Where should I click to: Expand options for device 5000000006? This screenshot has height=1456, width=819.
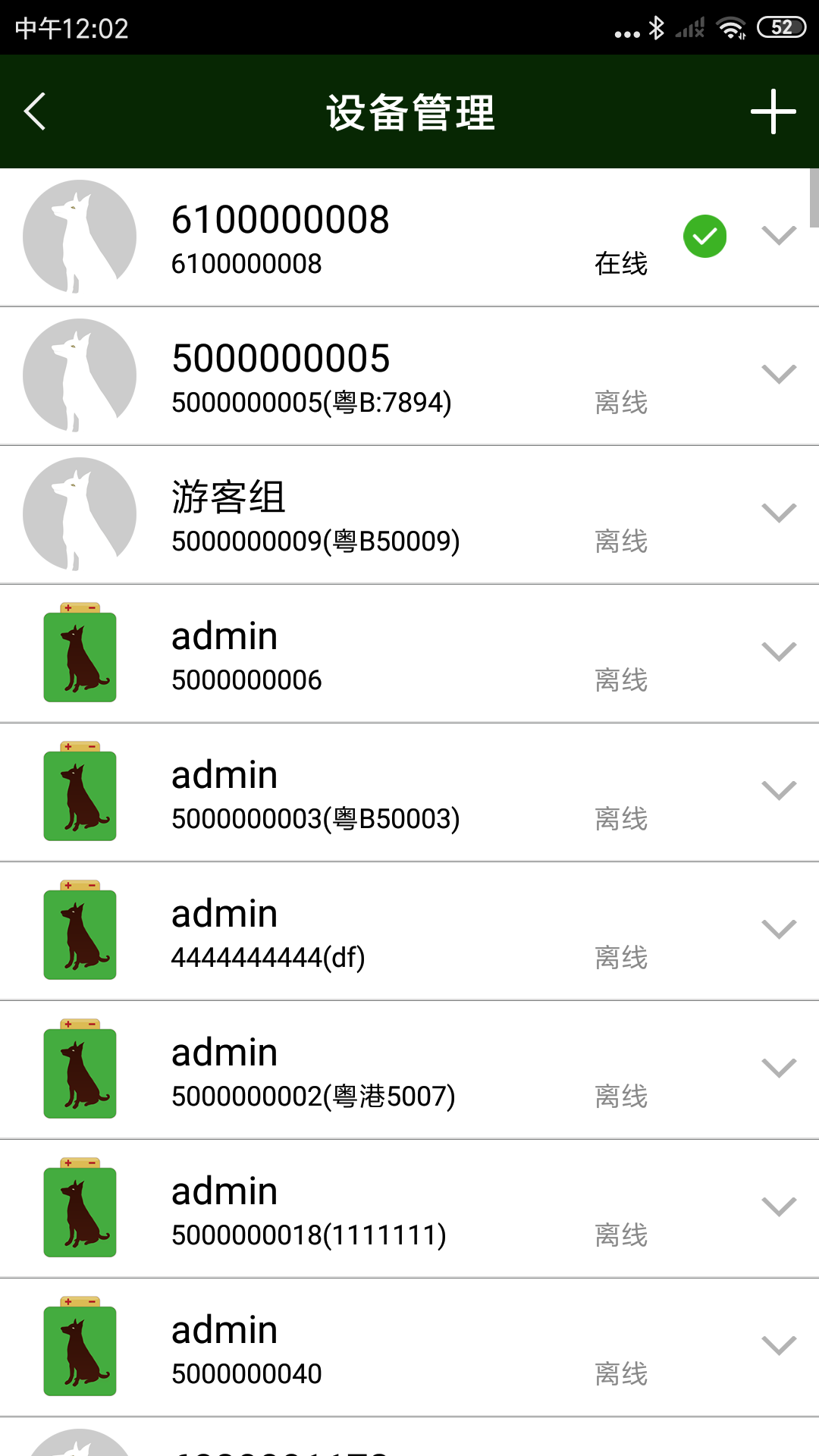(779, 652)
